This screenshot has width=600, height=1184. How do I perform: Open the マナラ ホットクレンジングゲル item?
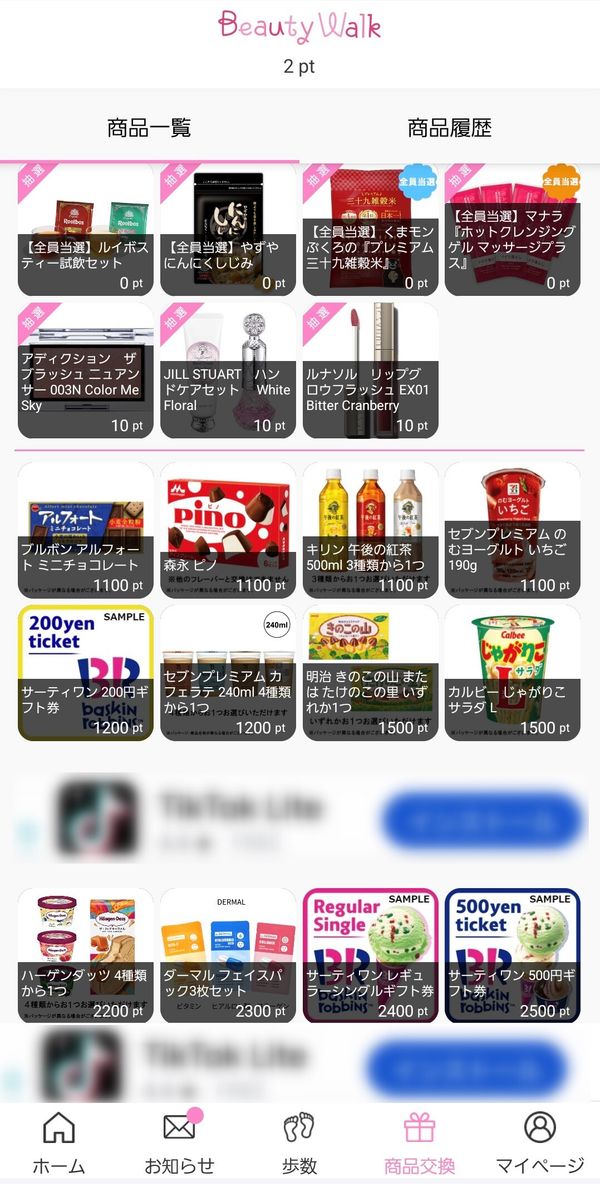pyautogui.click(x=512, y=230)
